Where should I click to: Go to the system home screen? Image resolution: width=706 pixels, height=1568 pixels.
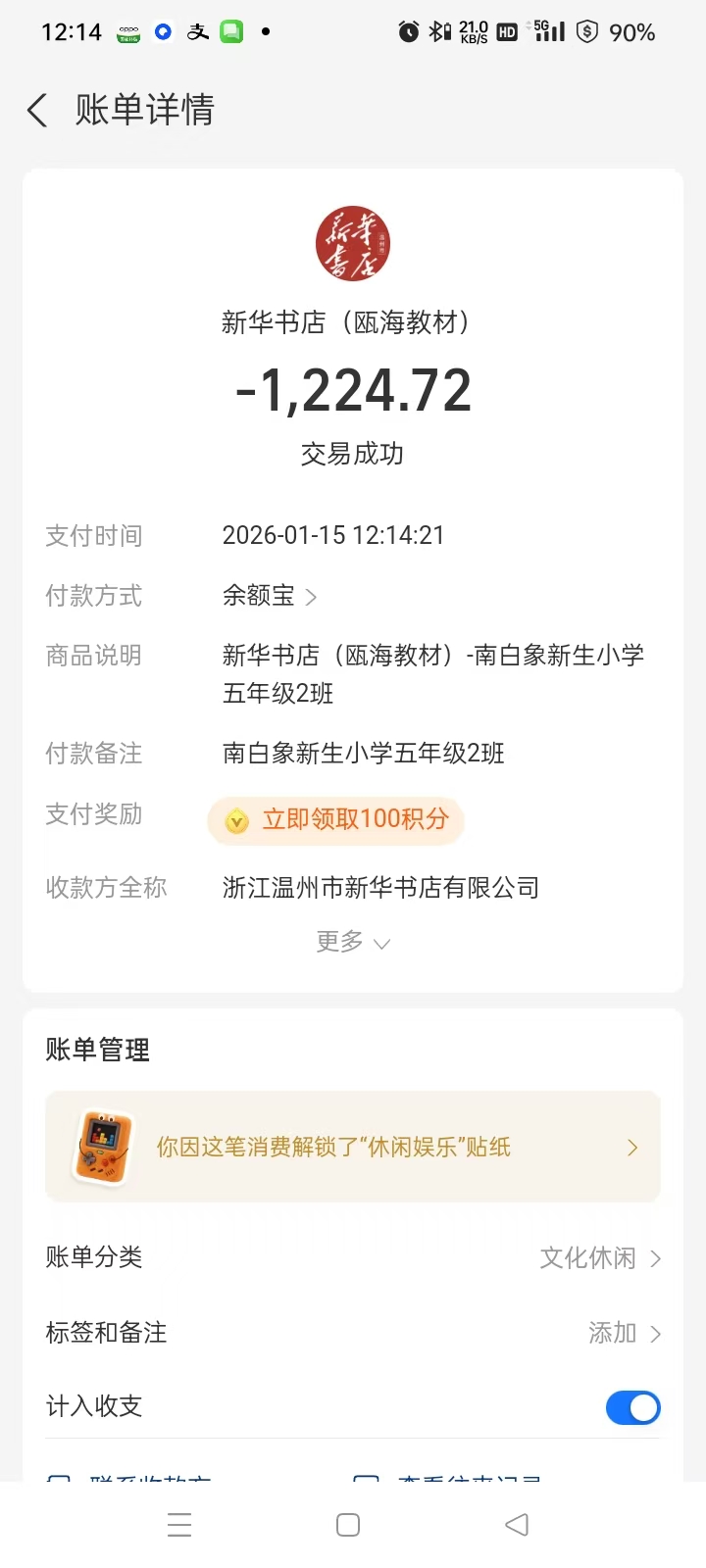point(348,1525)
